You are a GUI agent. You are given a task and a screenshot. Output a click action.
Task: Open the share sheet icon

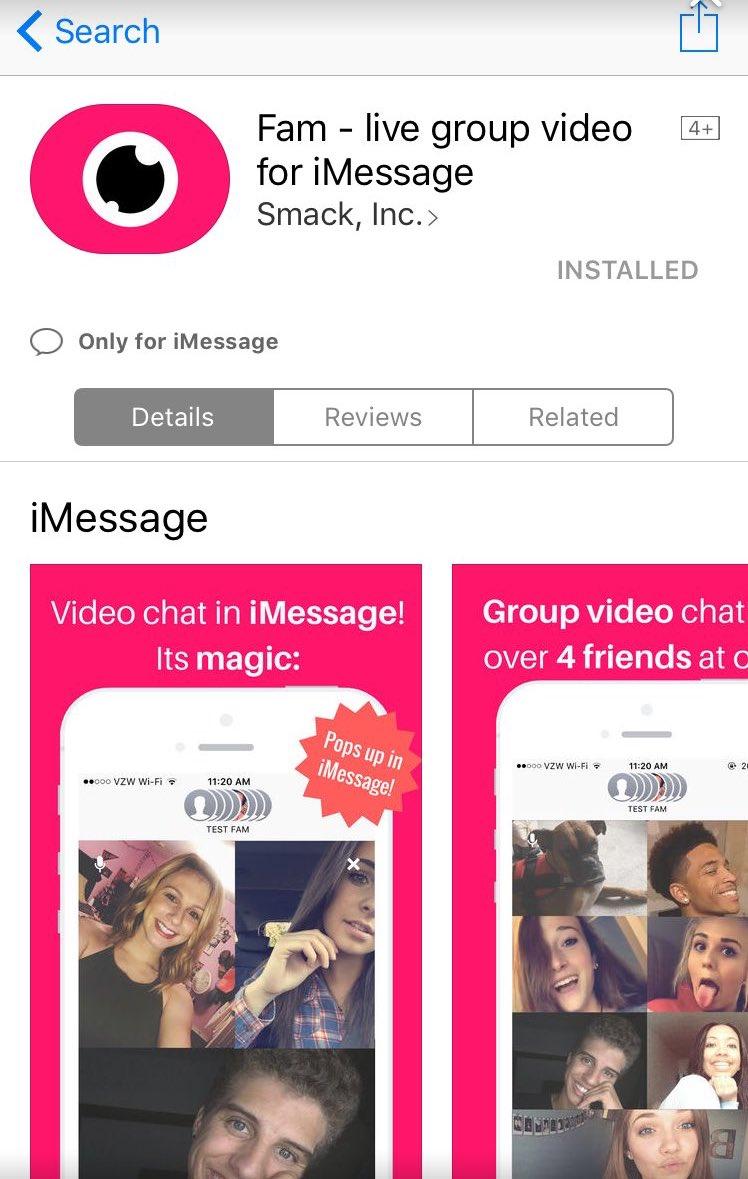click(x=699, y=28)
